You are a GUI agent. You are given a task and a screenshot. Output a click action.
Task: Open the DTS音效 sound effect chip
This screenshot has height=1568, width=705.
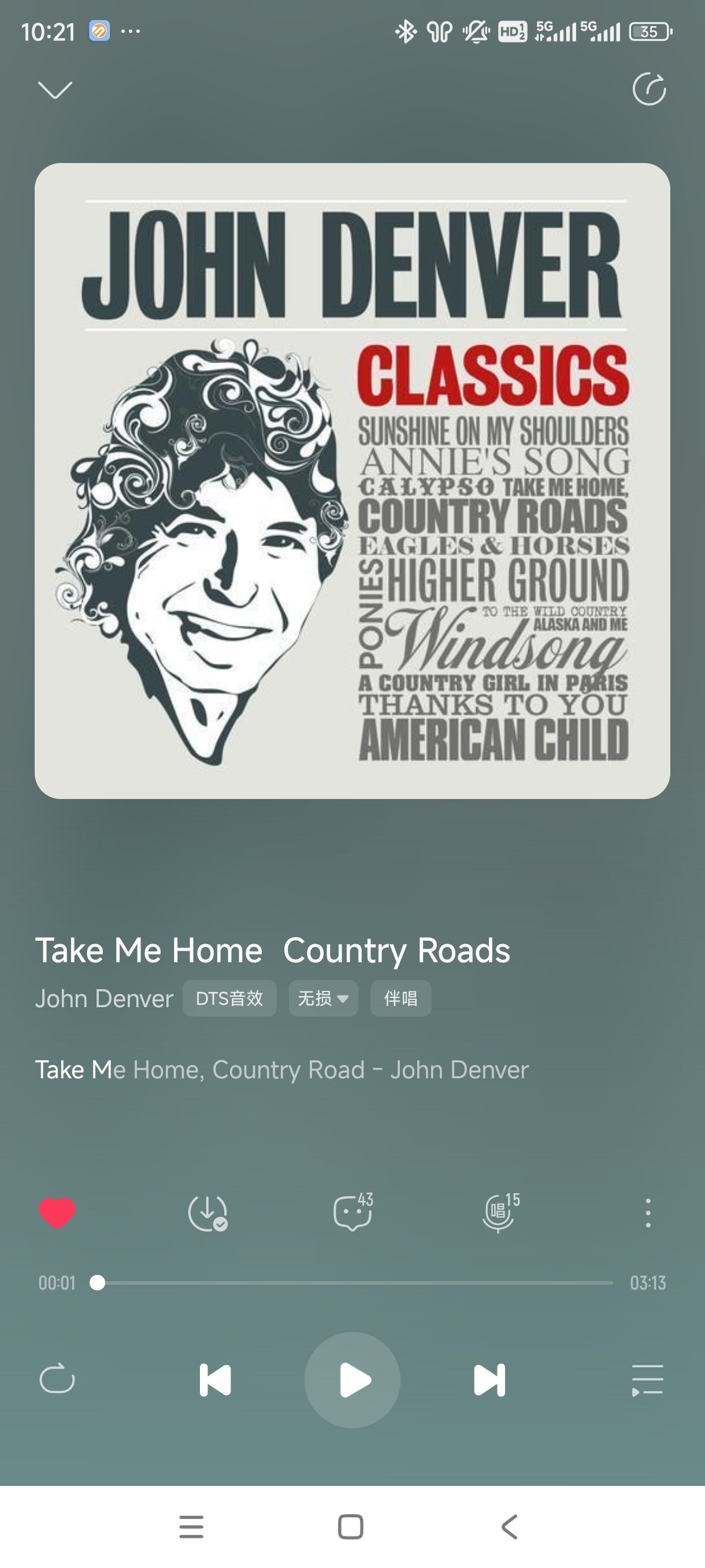pyautogui.click(x=229, y=999)
